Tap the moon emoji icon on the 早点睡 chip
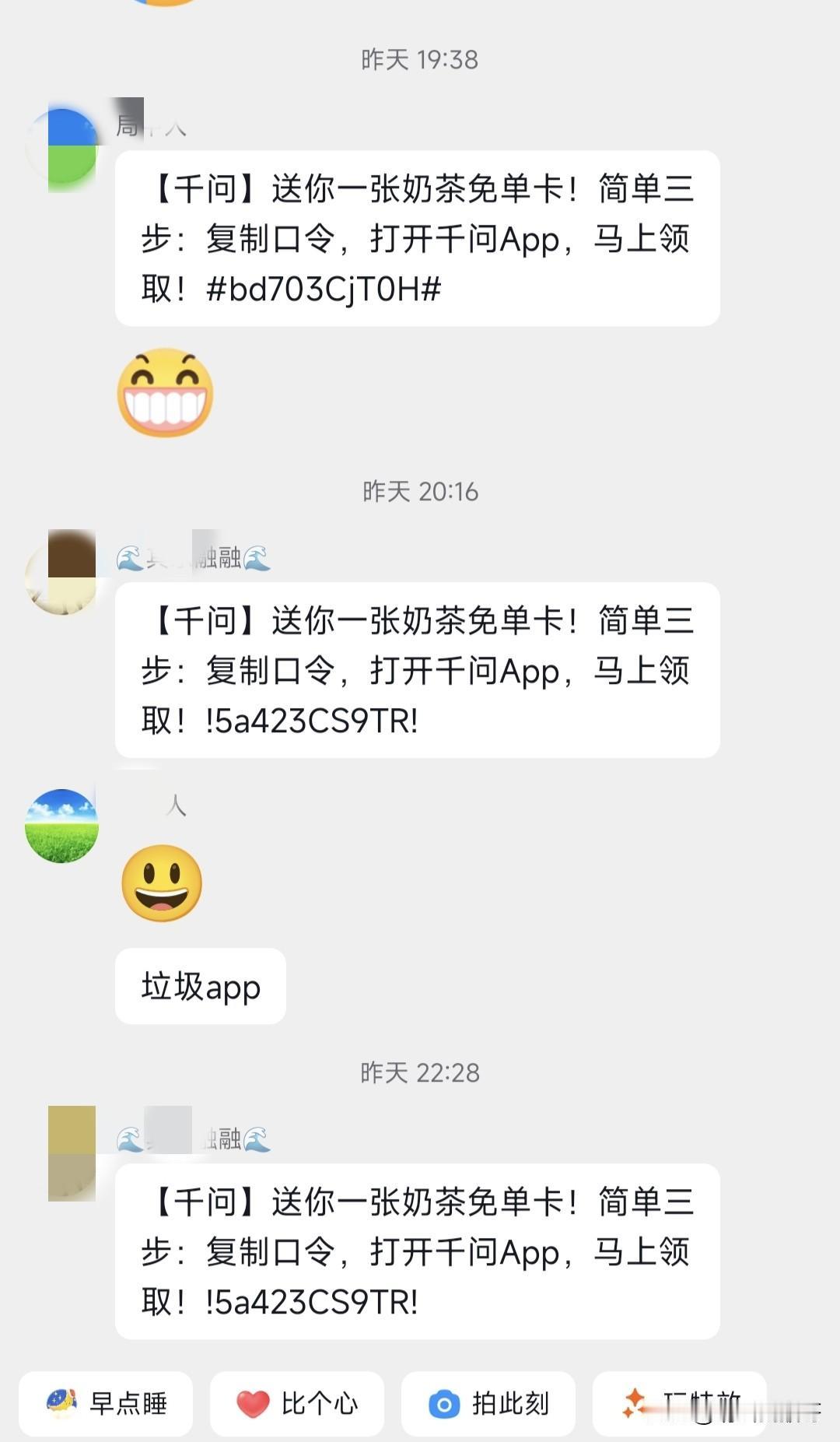The height and width of the screenshot is (1442, 840). pos(62,1403)
